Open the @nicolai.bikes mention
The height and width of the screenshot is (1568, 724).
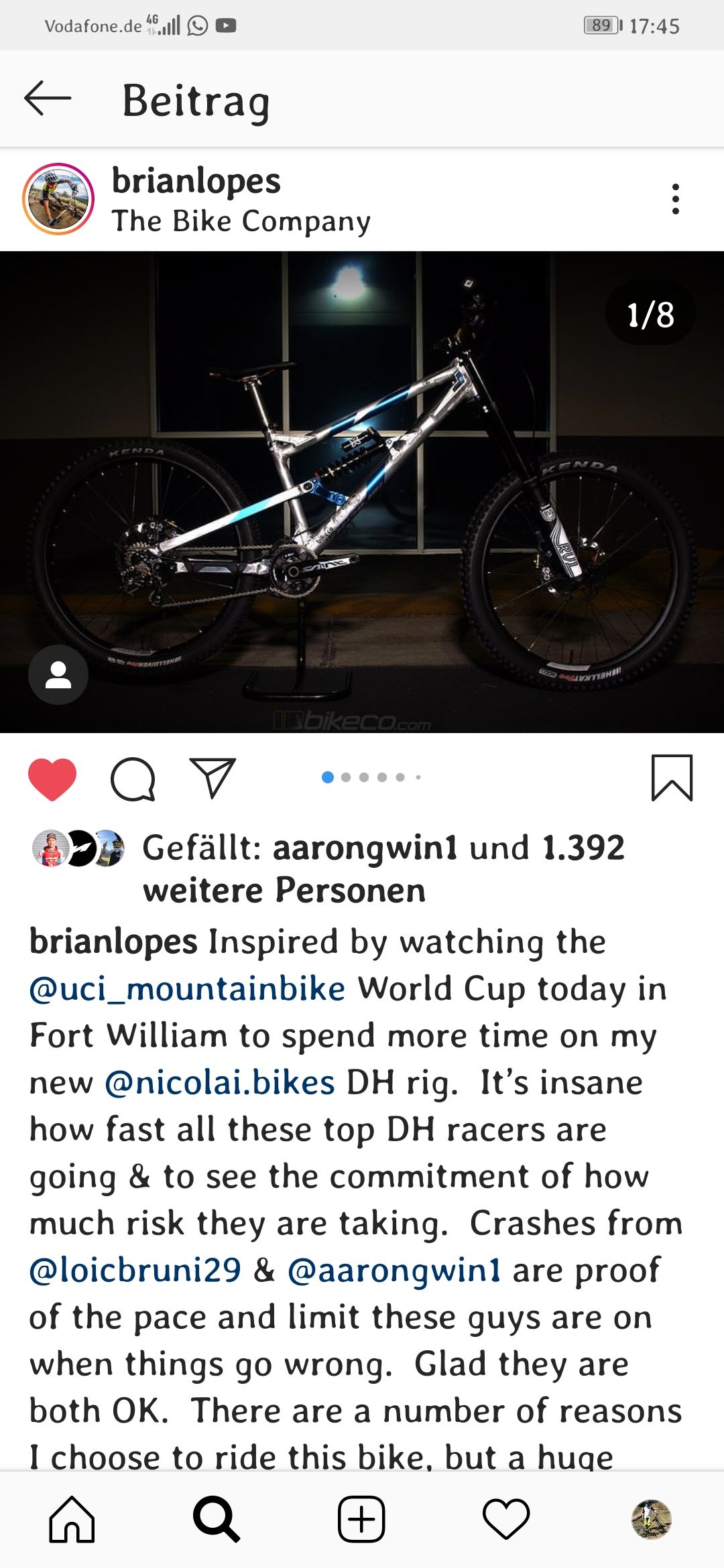pos(220,1083)
